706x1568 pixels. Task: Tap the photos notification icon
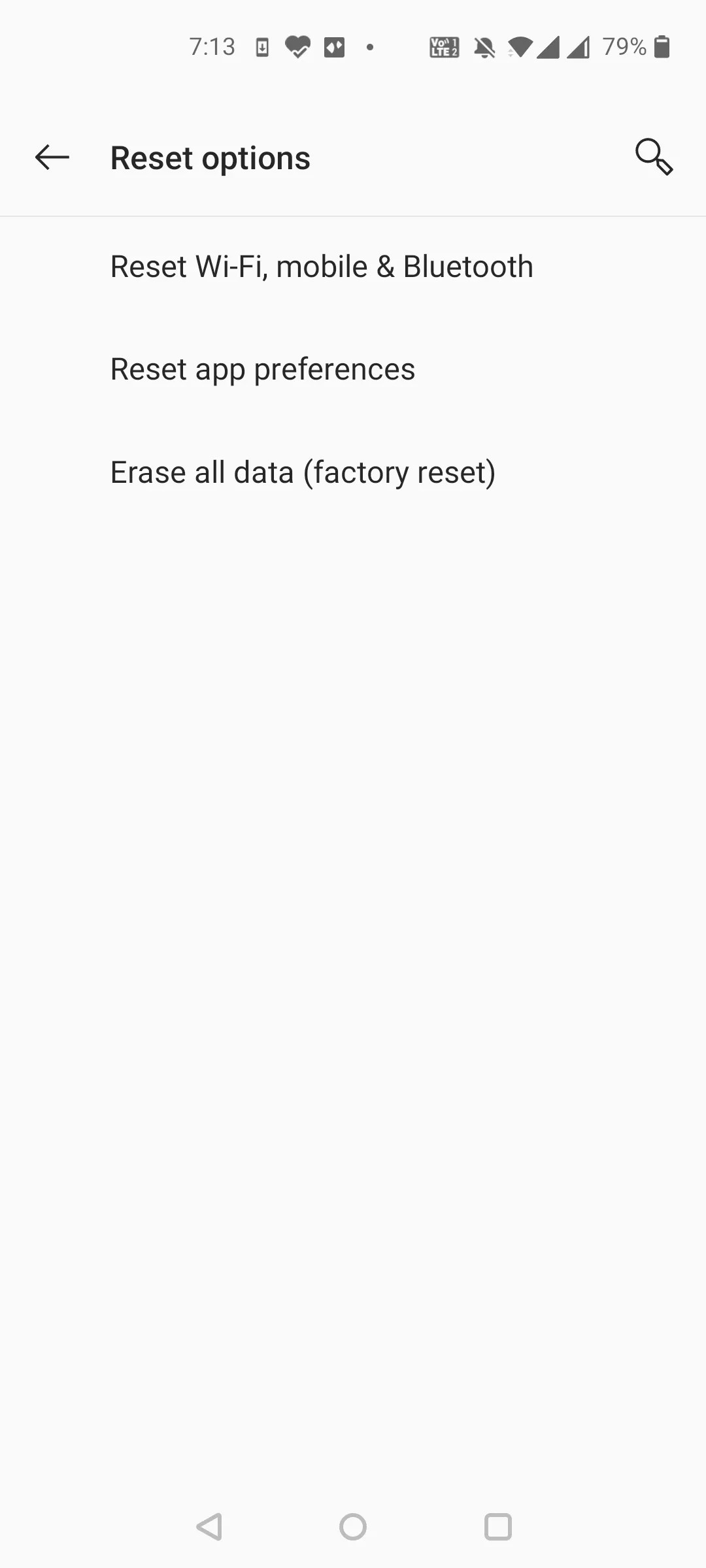pyautogui.click(x=333, y=46)
